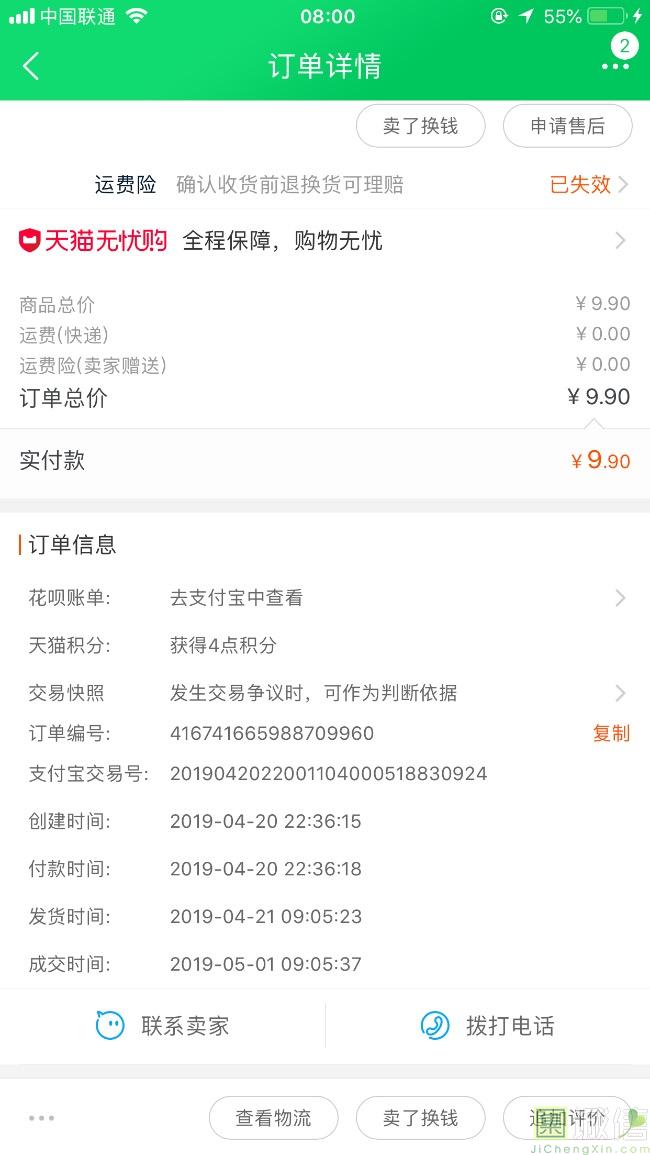
Task: Contact the seller via 联系卖家
Action: point(163,1025)
